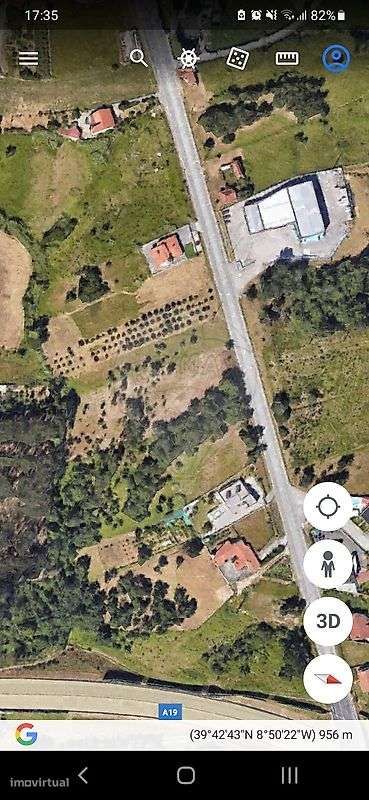Open the account profile icon
Image resolution: width=369 pixels, height=800 pixels.
[x=336, y=59]
